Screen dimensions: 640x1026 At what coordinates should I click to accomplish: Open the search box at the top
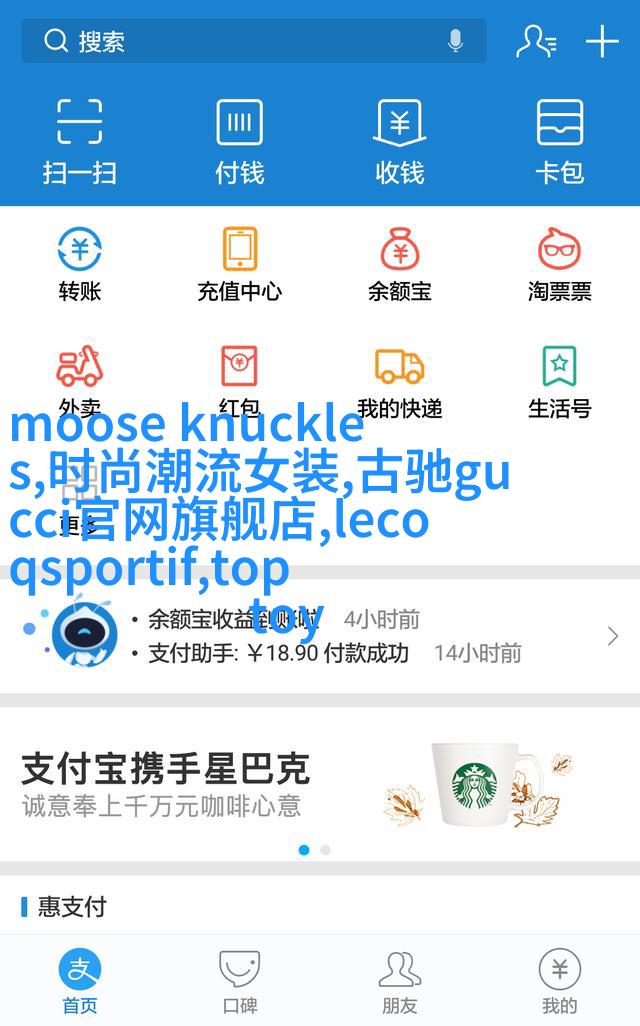point(240,41)
